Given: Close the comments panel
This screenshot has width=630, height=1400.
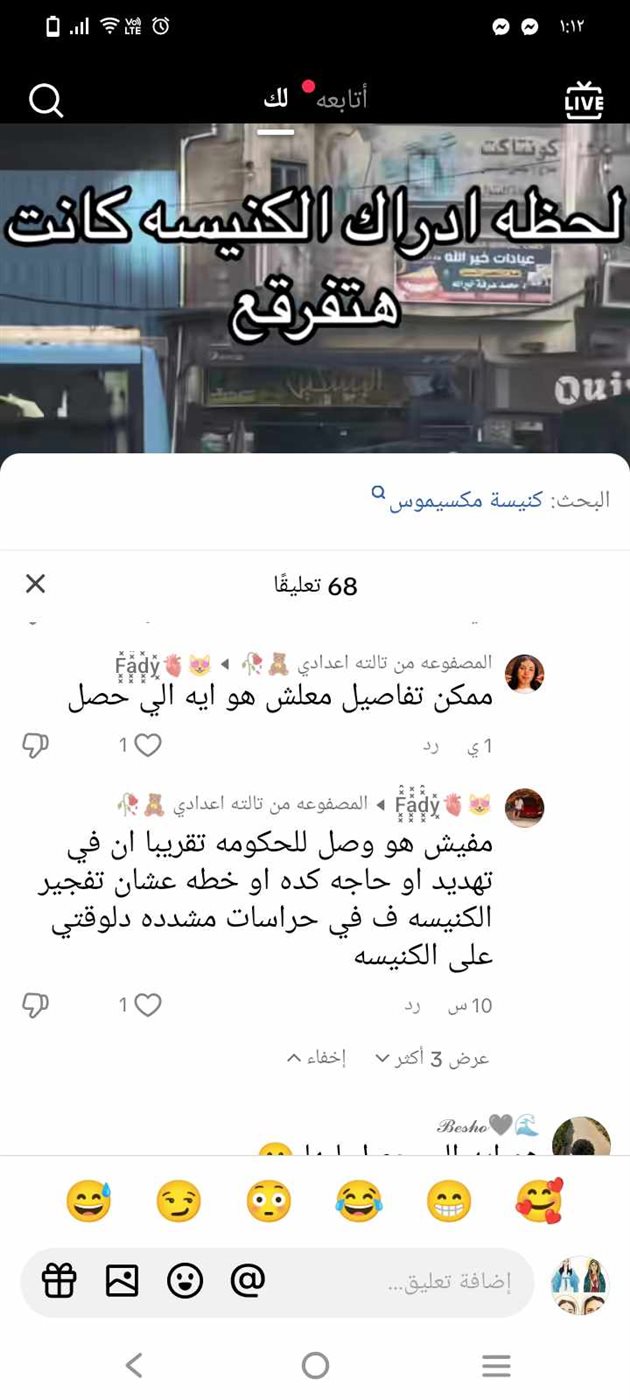Looking at the screenshot, I should [36, 584].
